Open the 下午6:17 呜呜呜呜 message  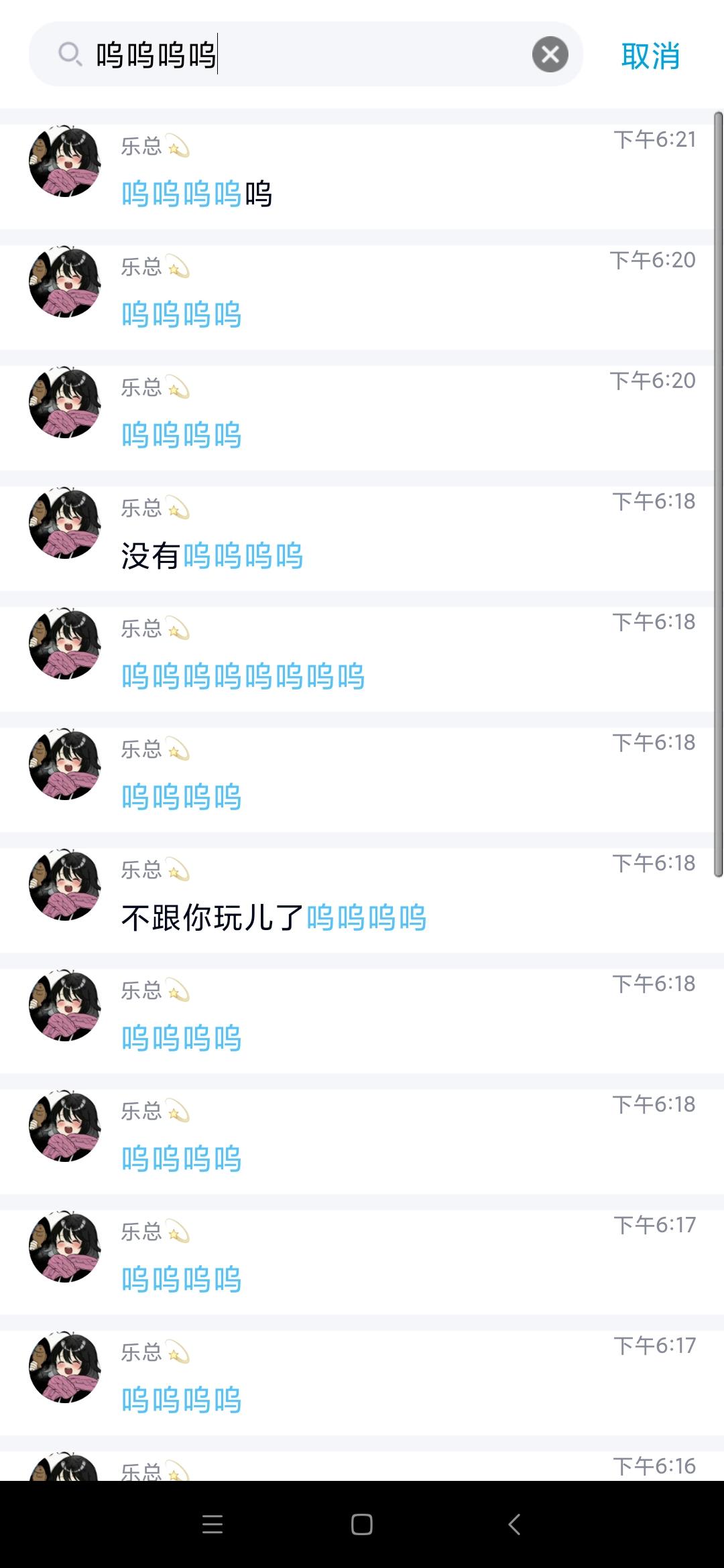click(181, 1277)
